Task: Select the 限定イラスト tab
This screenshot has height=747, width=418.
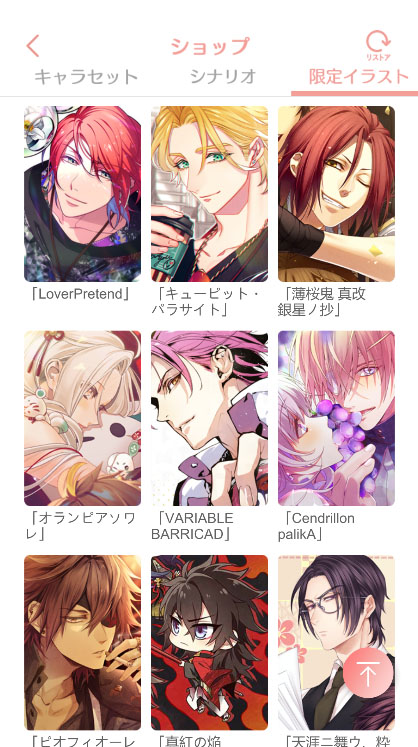Action: pyautogui.click(x=359, y=77)
